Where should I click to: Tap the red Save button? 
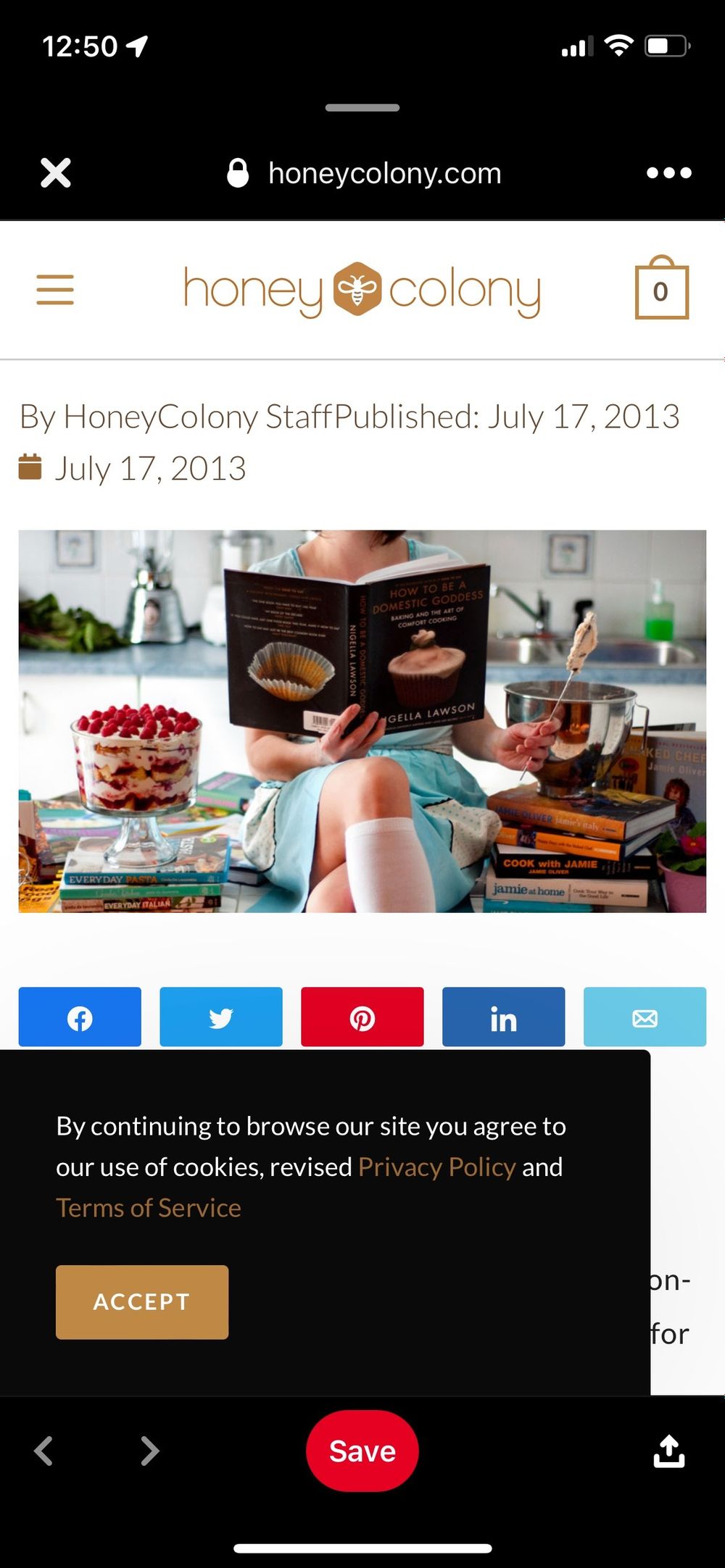coord(362,1451)
